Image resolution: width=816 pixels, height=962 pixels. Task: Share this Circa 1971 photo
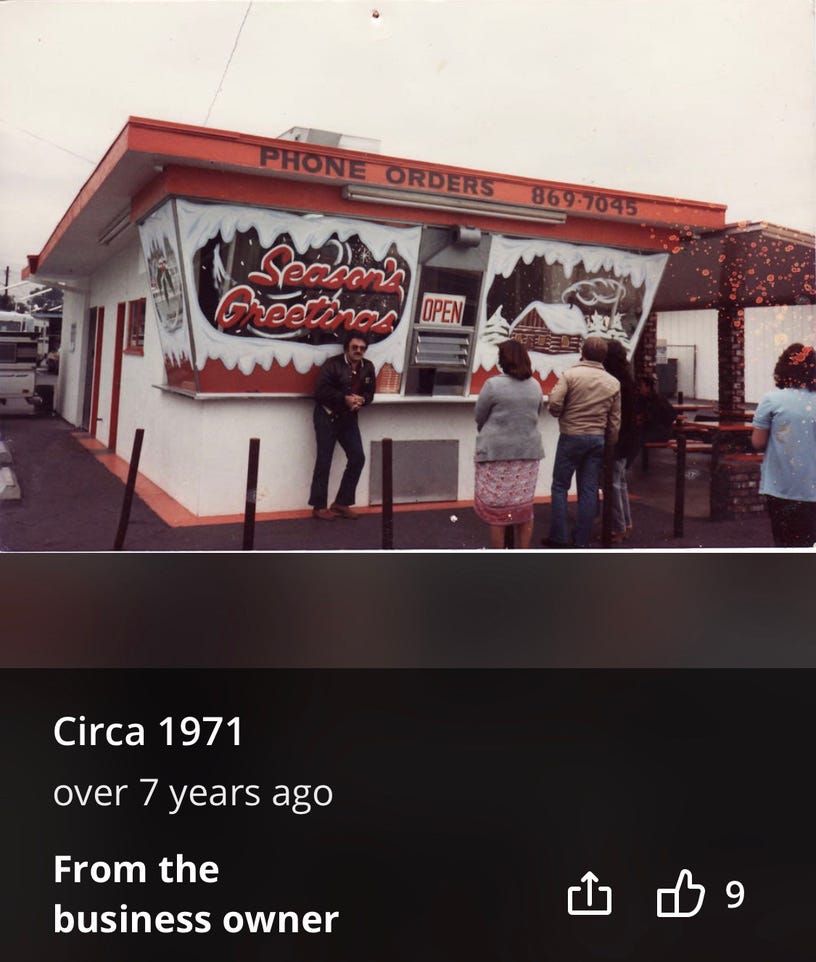coord(589,893)
